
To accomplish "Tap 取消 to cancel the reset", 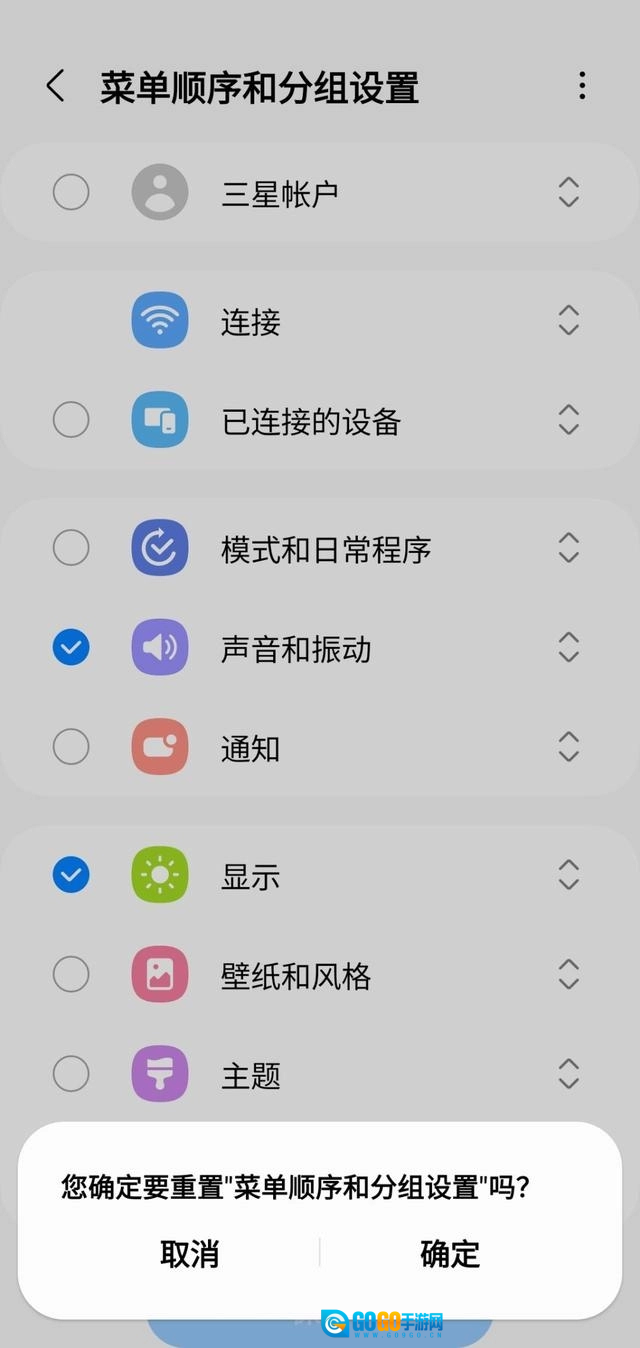I will click(x=189, y=1253).
